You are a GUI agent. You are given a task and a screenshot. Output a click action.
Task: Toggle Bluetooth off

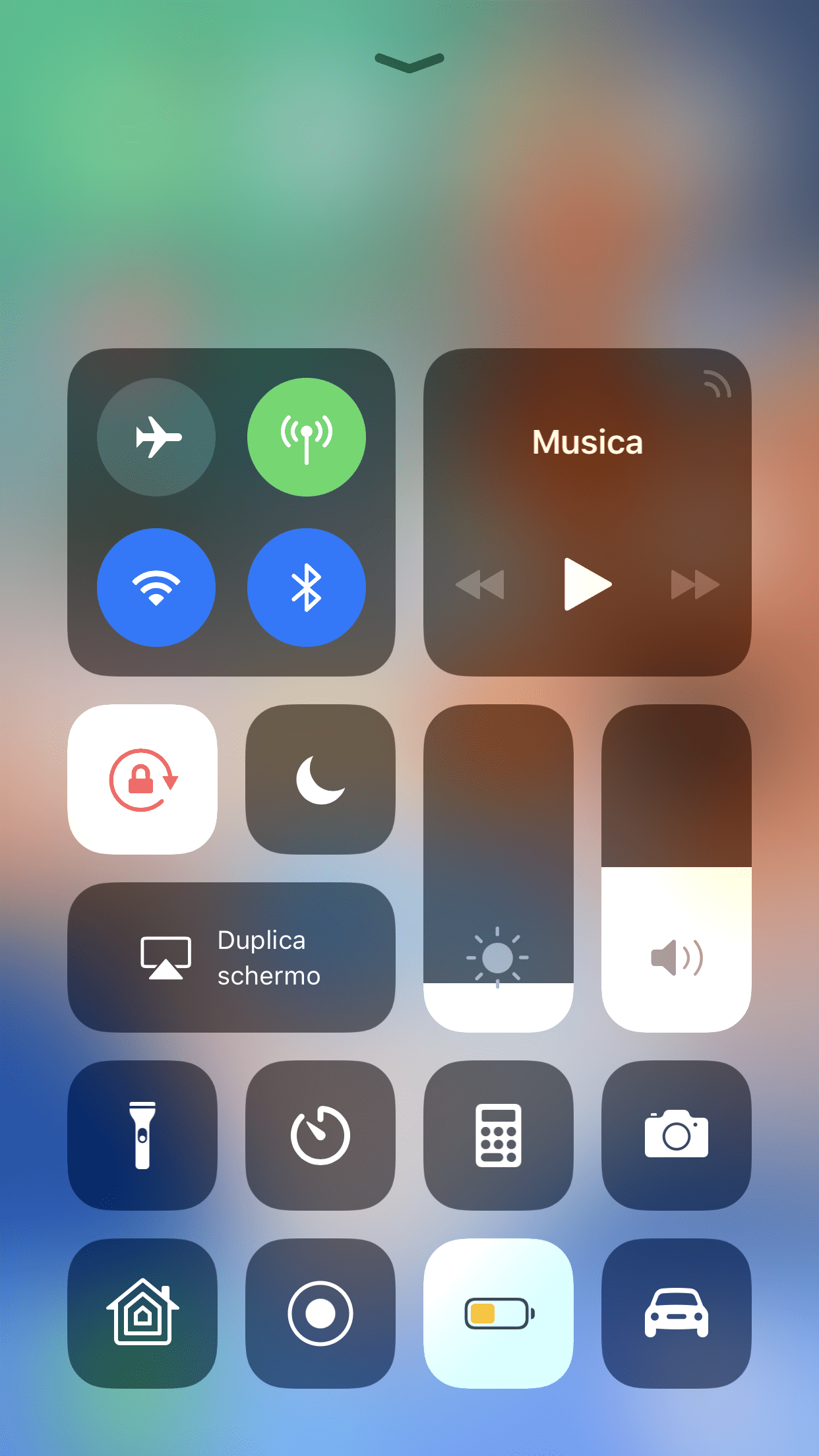(307, 587)
